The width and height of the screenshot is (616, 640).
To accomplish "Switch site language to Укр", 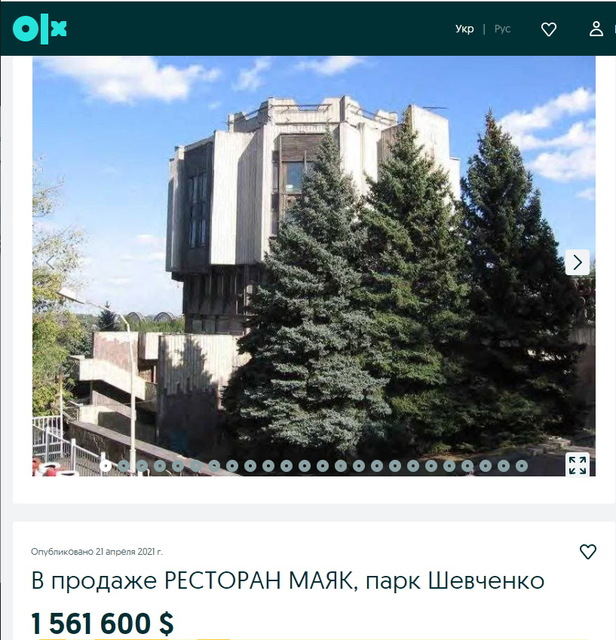I will [464, 29].
